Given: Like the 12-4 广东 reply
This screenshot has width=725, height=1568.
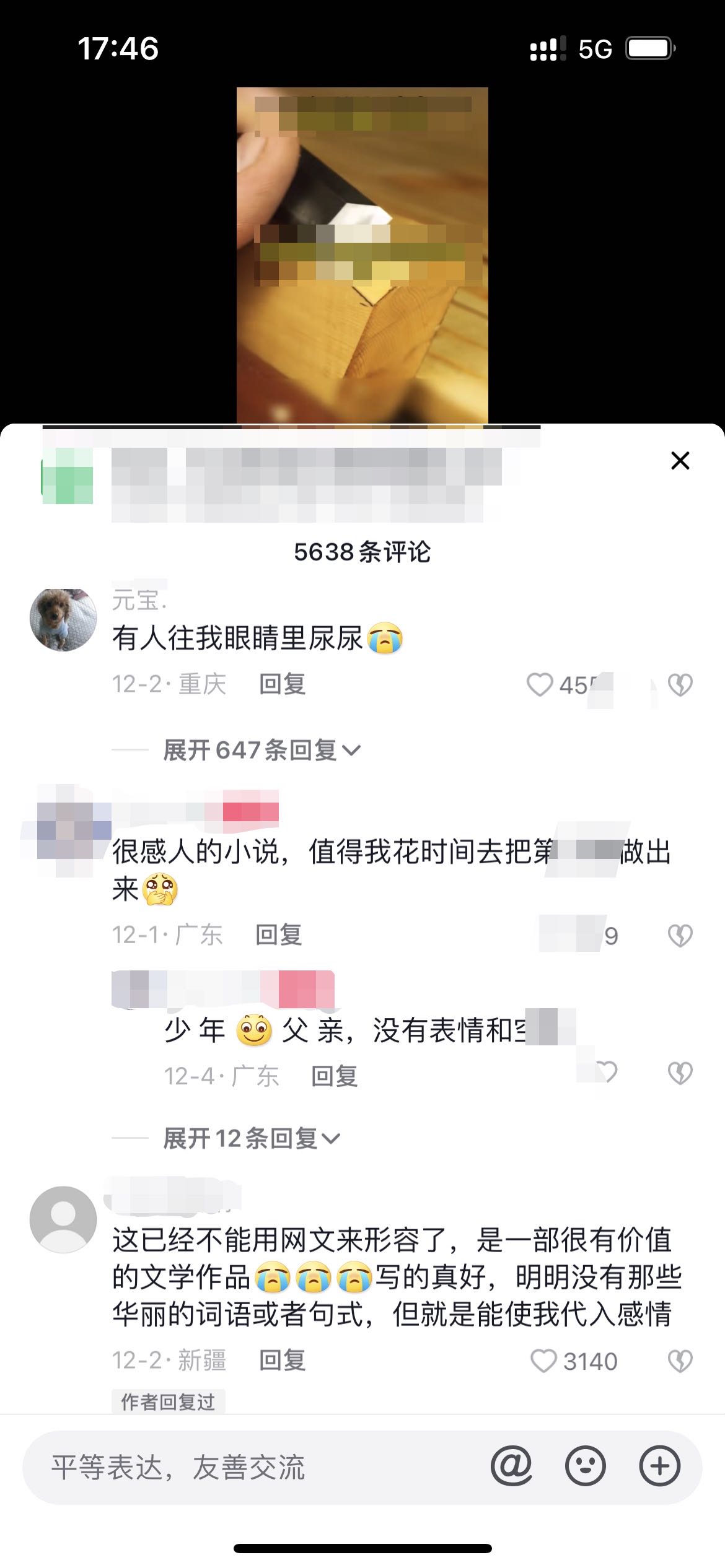Looking at the screenshot, I should 607,1072.
